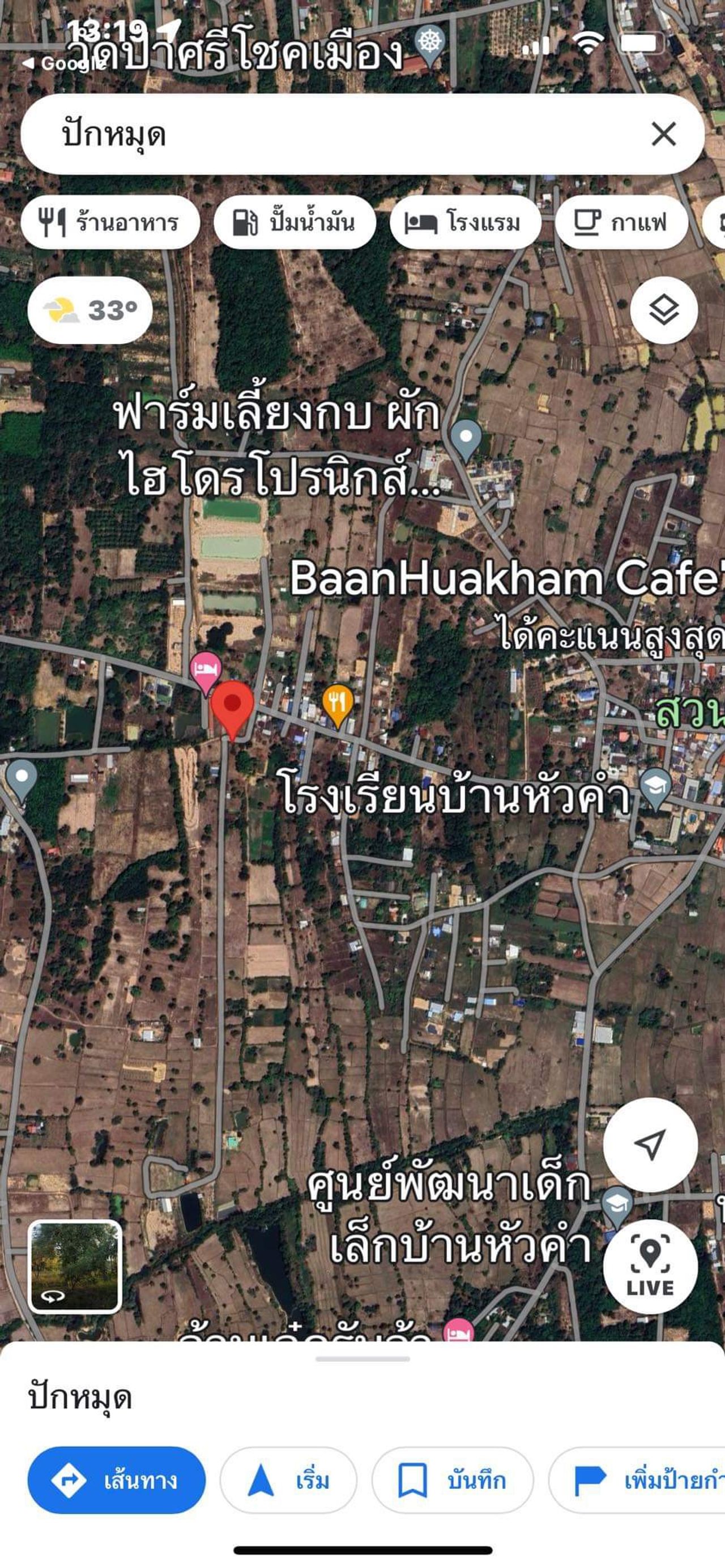725x1568 pixels.
Task: Open the map layers button
Action: pyautogui.click(x=663, y=310)
